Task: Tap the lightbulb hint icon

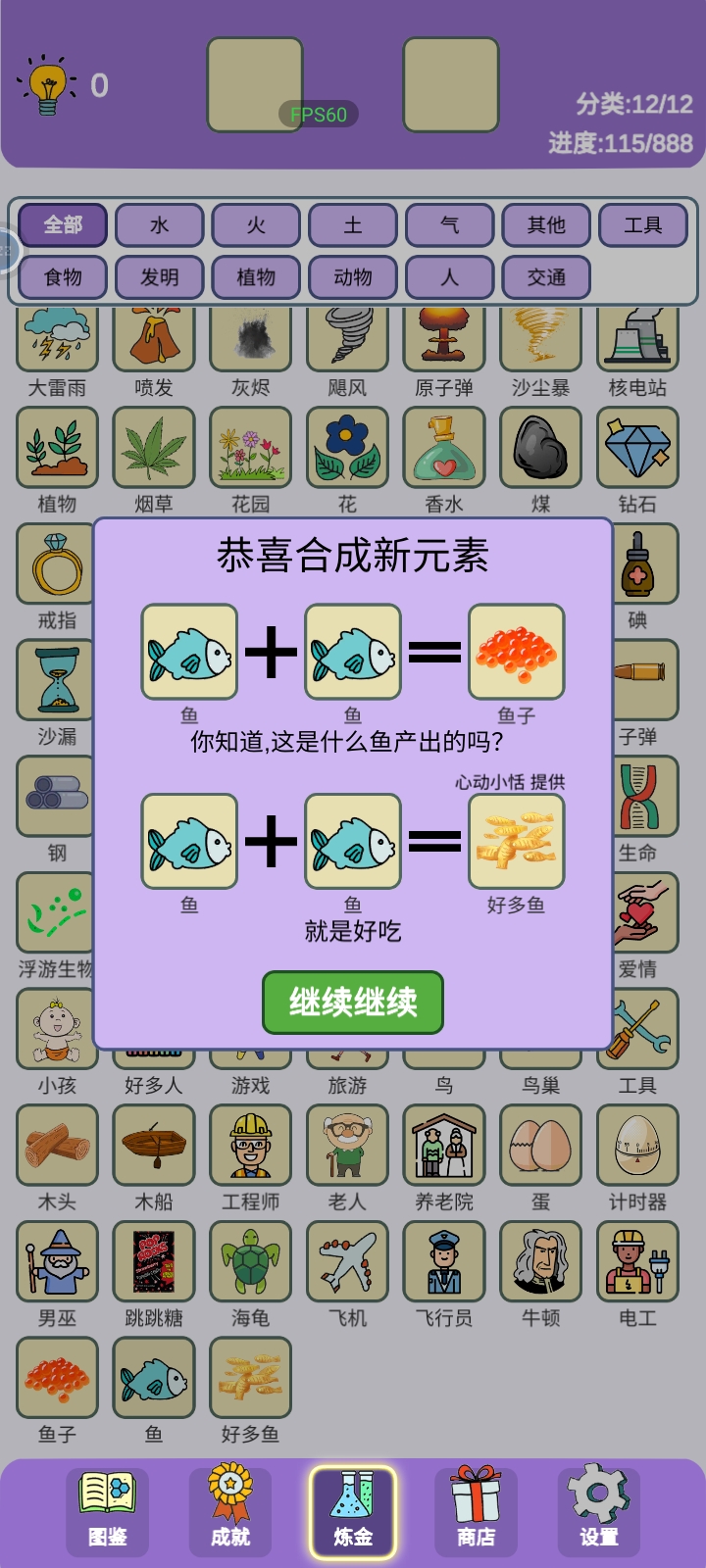Action: click(x=47, y=88)
